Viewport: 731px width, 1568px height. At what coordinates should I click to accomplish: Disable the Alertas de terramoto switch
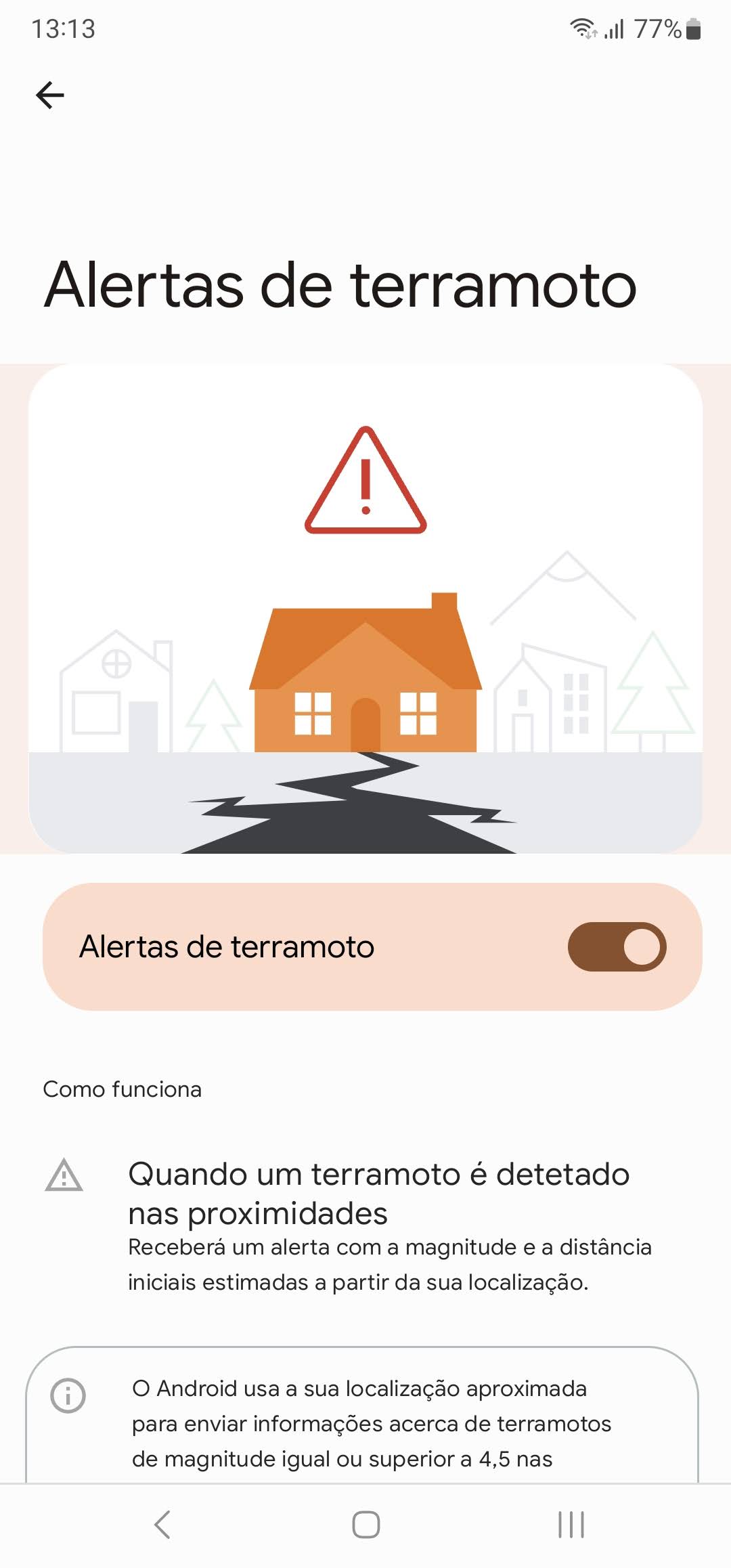pyautogui.click(x=617, y=946)
